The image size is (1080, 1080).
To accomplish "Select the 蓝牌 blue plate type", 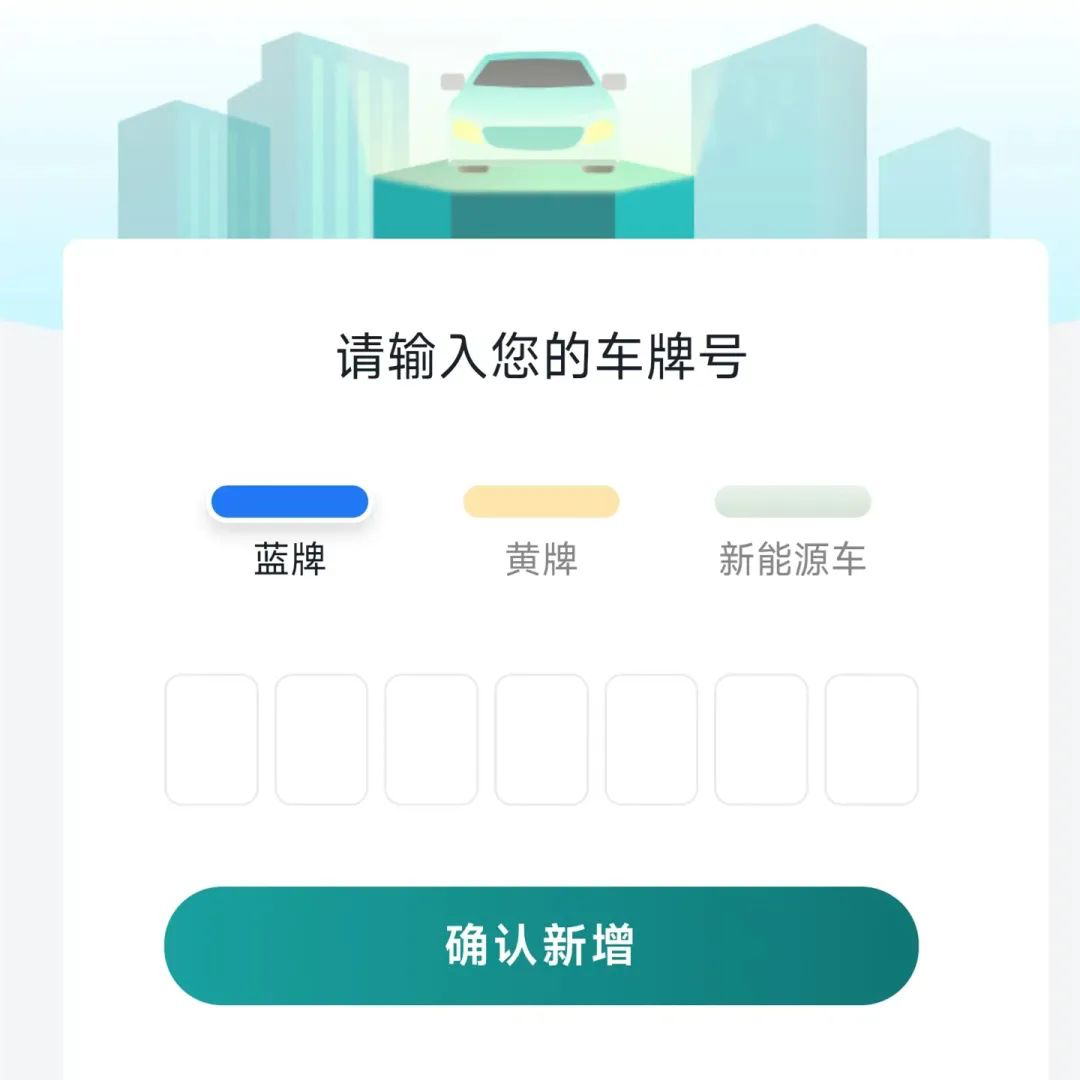I will 290,528.
